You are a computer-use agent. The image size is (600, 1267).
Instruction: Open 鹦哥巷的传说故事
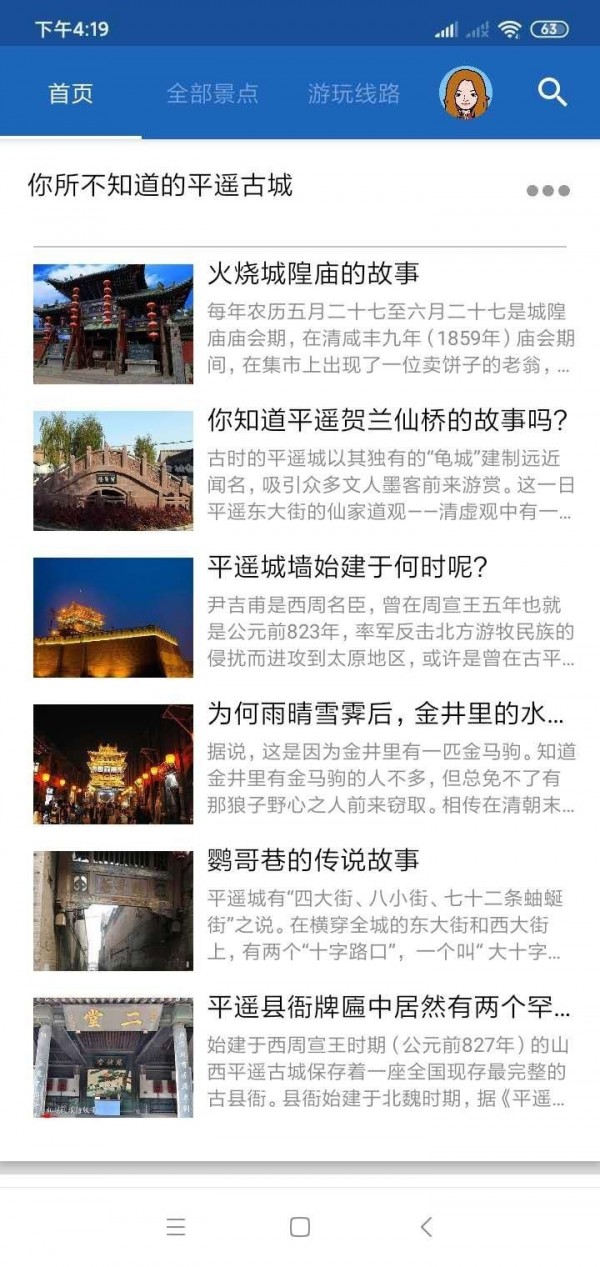[313, 860]
